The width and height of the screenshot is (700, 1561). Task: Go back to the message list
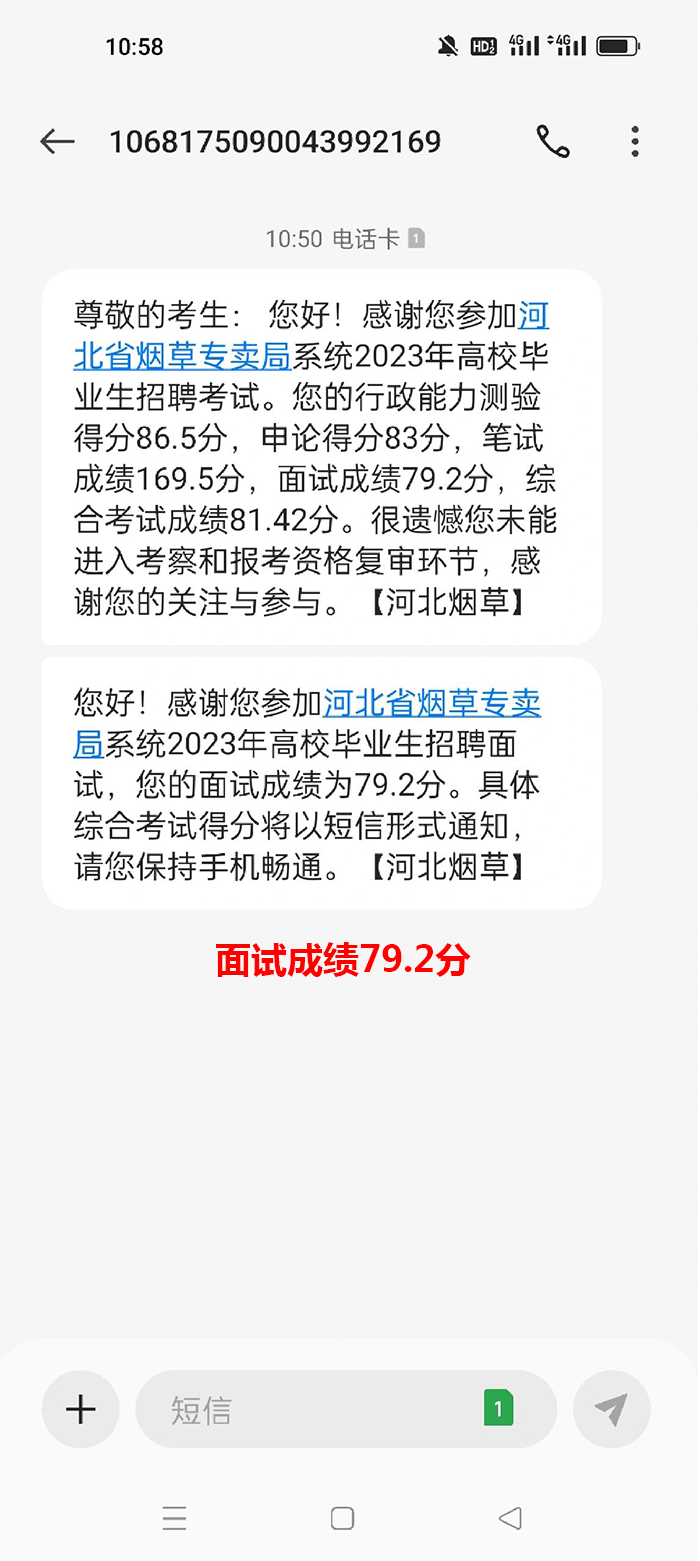tap(57, 142)
